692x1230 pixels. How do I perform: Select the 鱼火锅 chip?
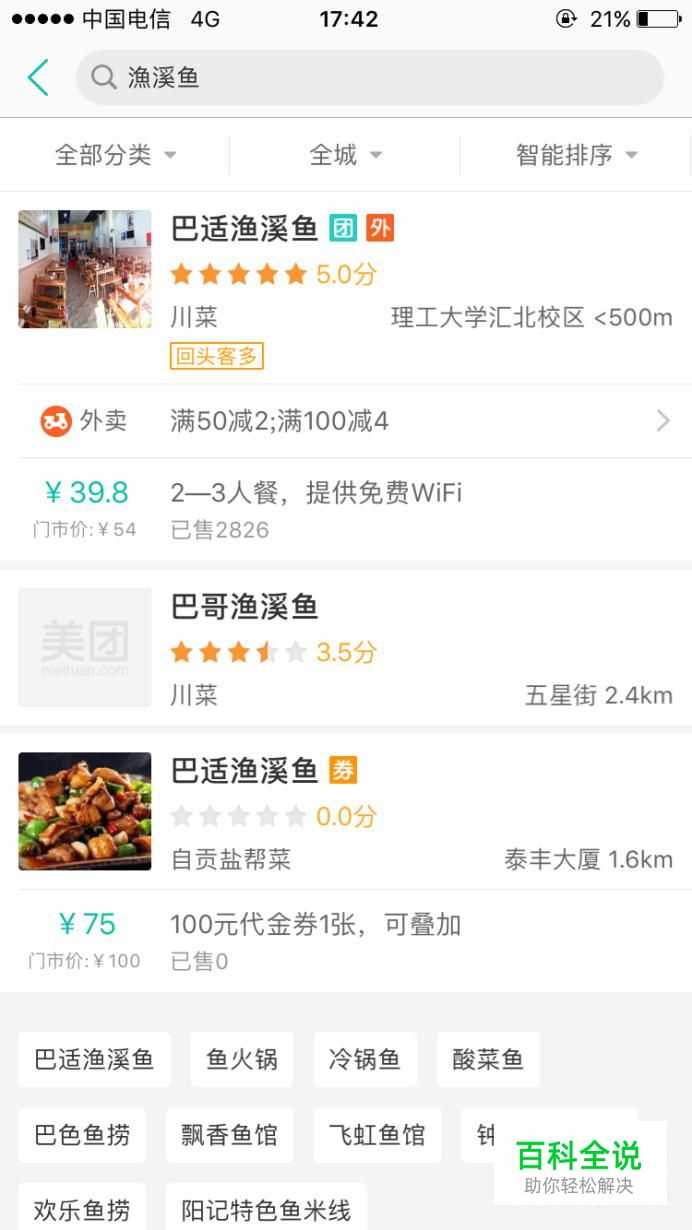[242, 1060]
